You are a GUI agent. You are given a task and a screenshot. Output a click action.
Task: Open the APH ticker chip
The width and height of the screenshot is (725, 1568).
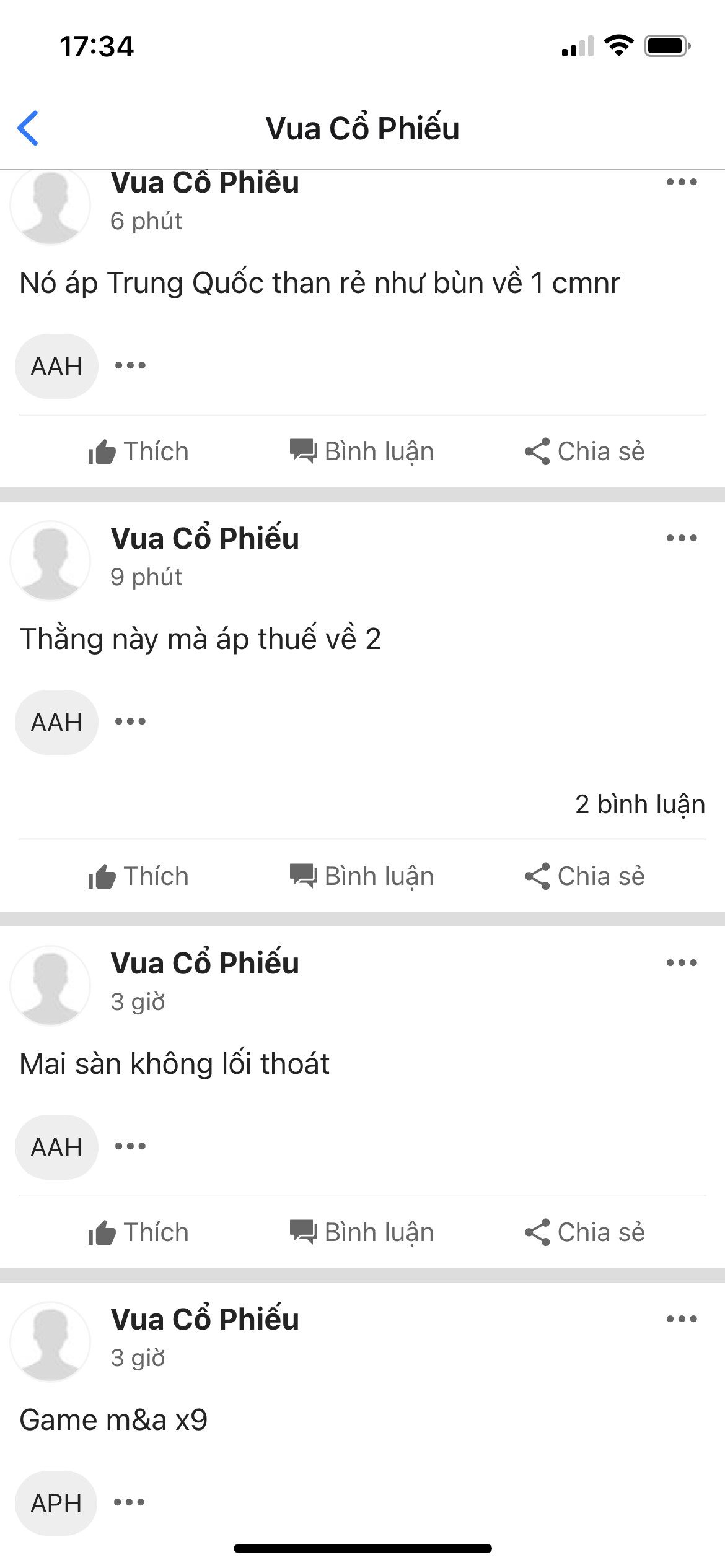(56, 1503)
